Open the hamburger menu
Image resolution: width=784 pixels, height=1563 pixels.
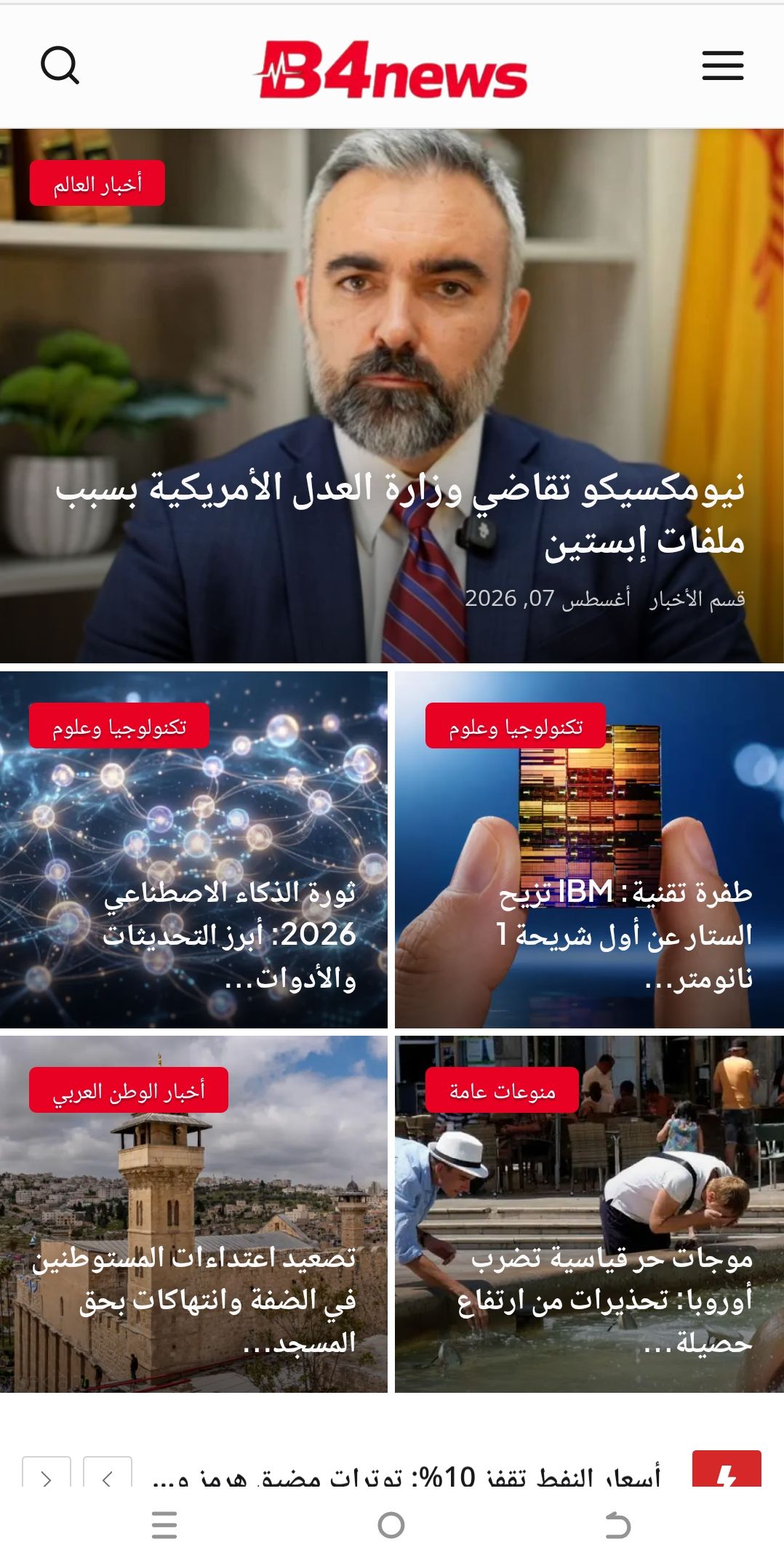pos(722,65)
